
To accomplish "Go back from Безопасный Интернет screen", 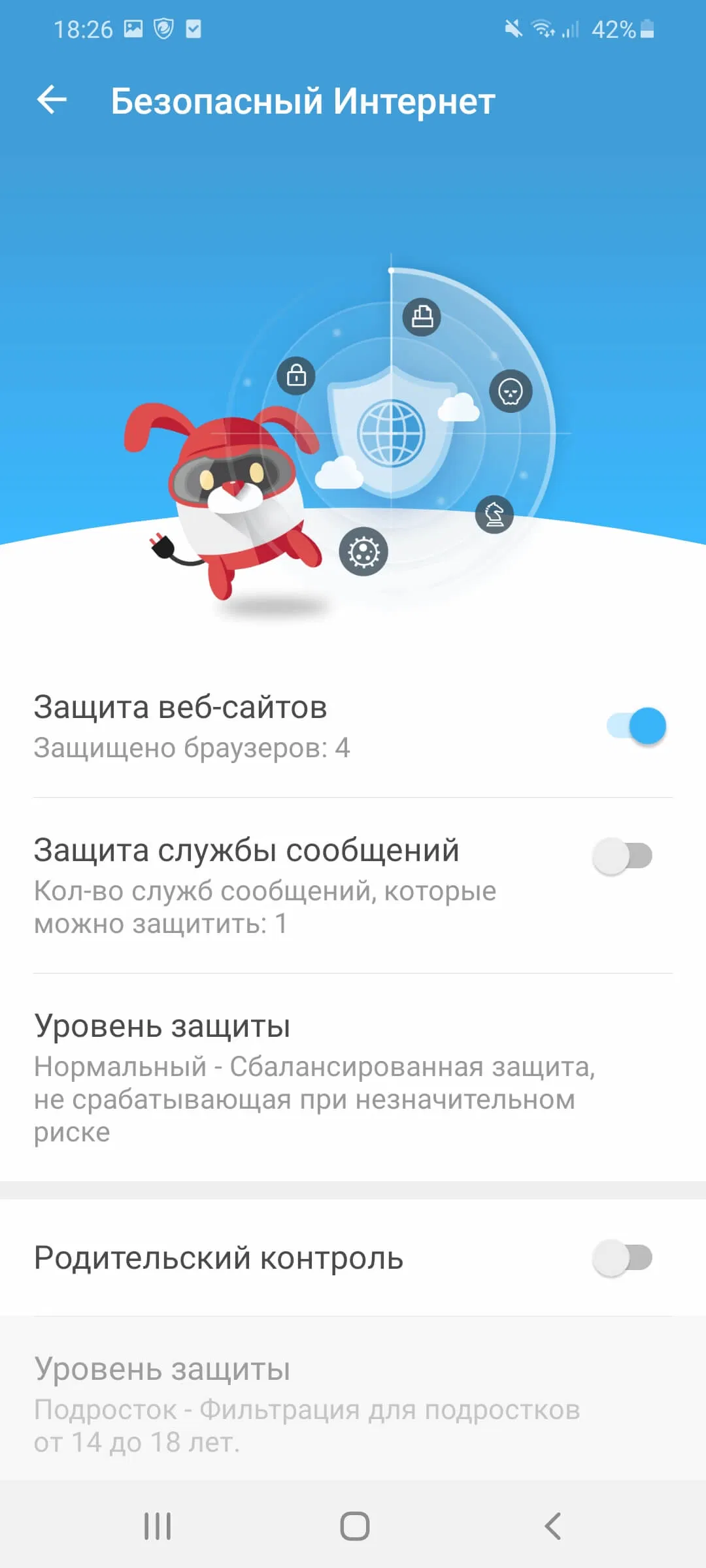I will coord(52,101).
